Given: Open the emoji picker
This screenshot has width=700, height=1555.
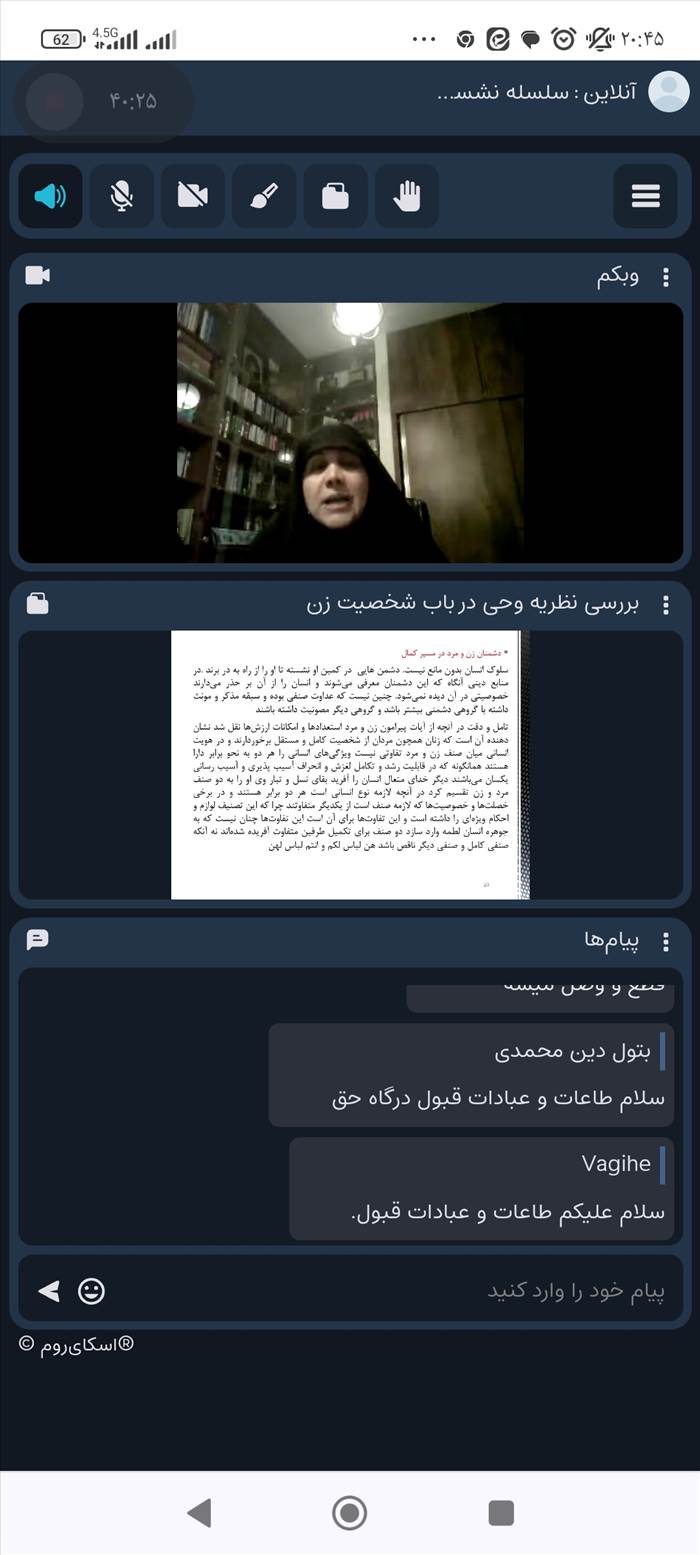Looking at the screenshot, I should click(x=91, y=1291).
